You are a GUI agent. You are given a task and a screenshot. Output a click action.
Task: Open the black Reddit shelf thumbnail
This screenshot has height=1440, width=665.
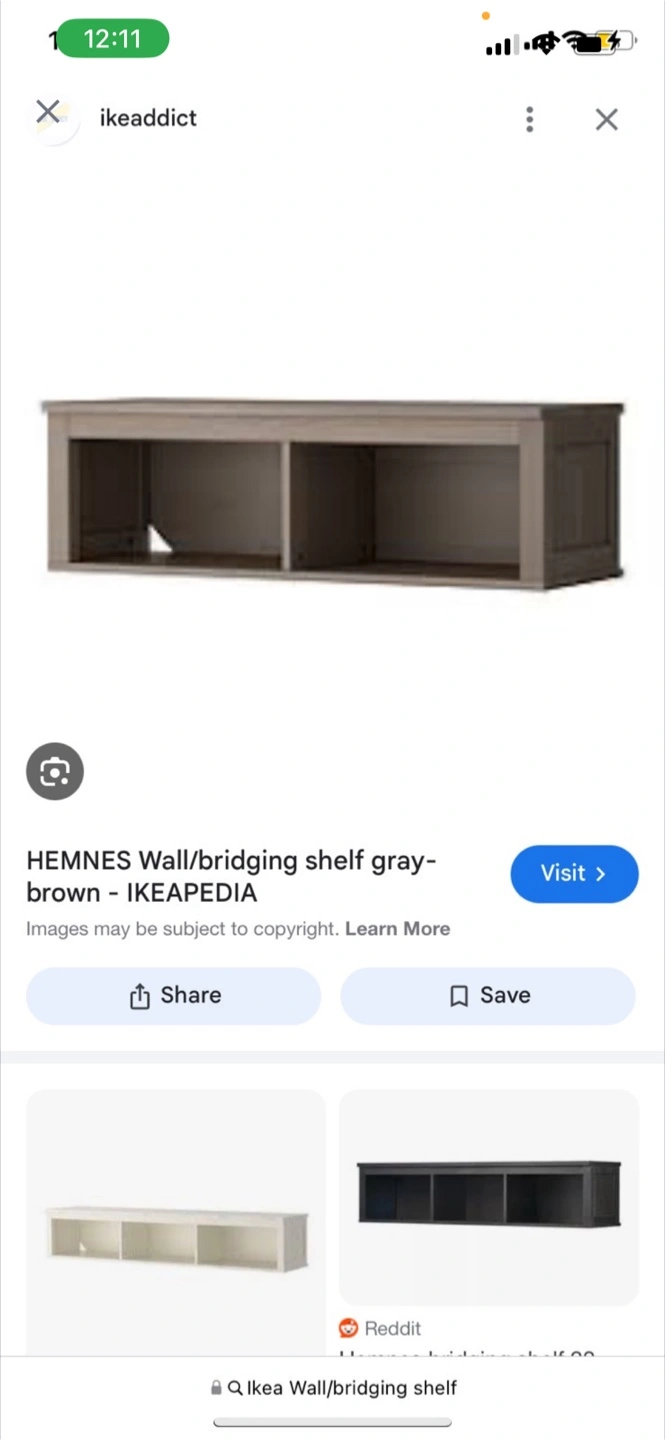489,1197
